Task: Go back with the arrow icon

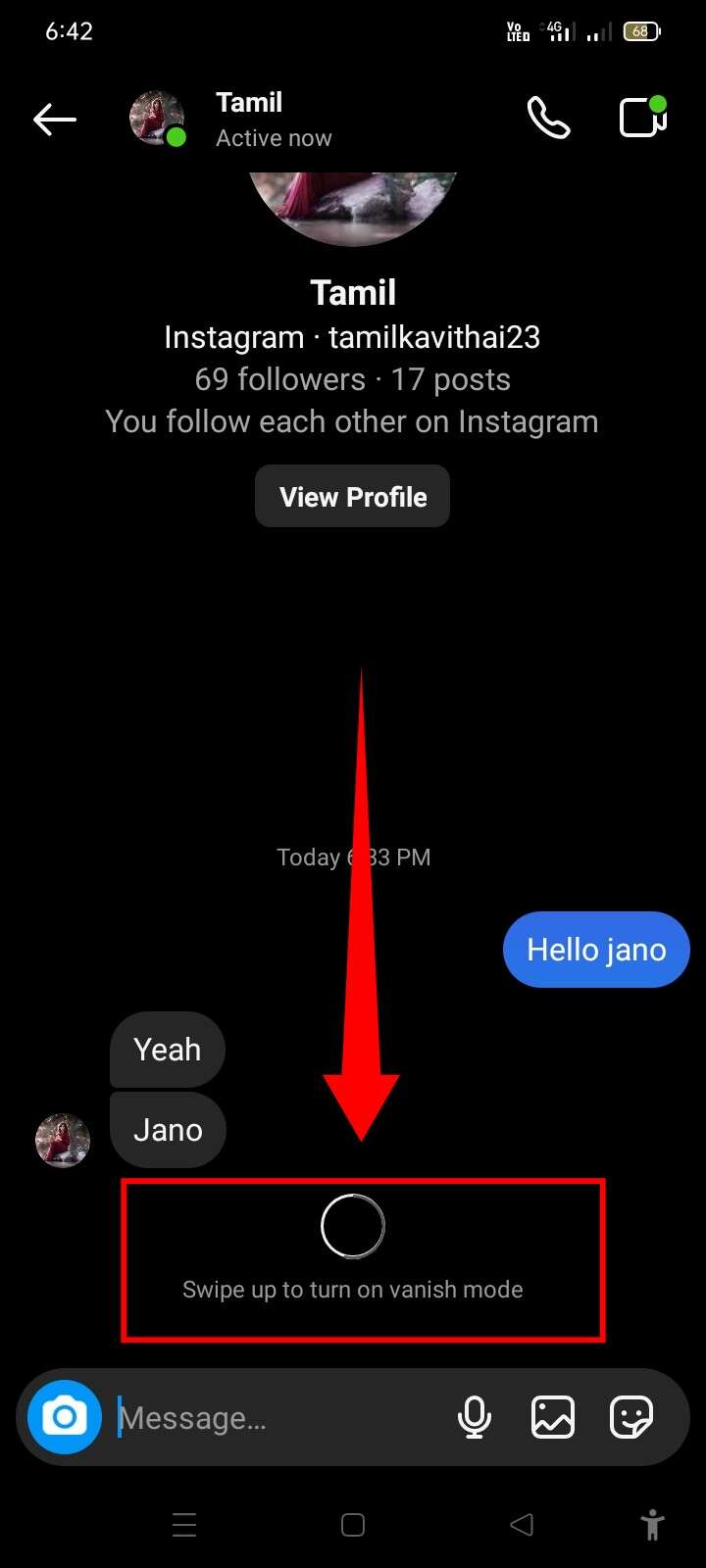Action: pos(55,119)
